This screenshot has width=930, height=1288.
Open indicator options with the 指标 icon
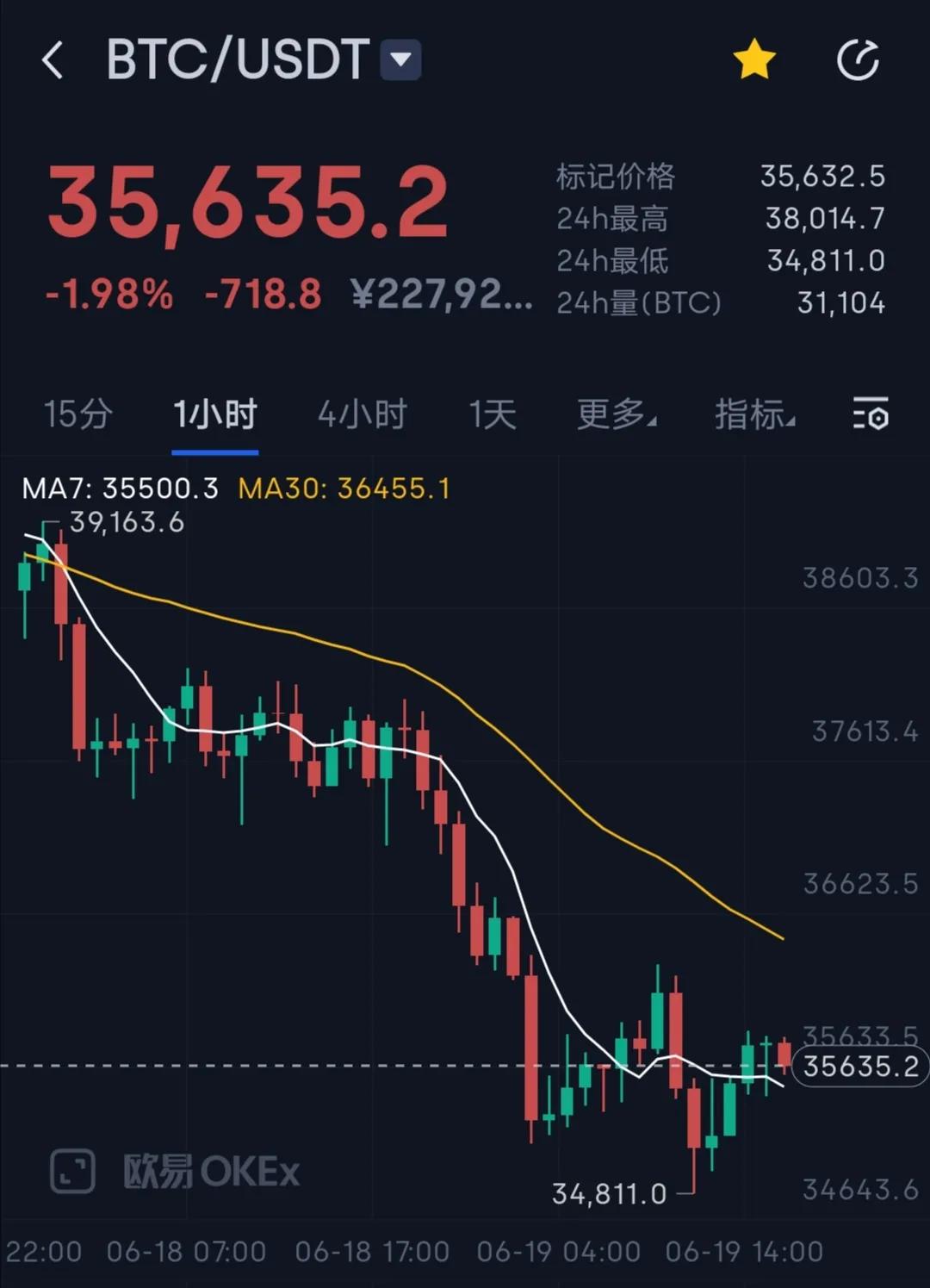(751, 415)
